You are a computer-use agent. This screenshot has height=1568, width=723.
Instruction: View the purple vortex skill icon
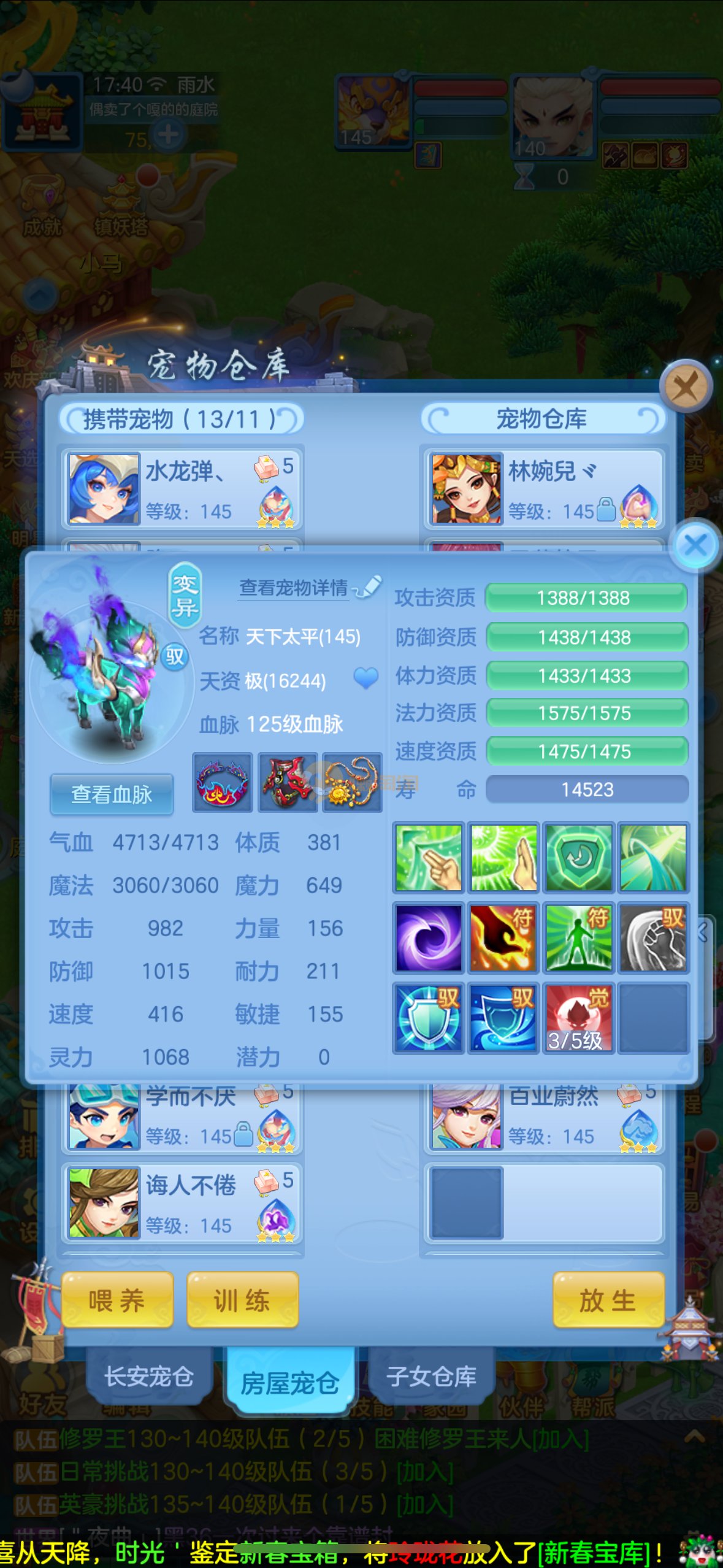[429, 938]
